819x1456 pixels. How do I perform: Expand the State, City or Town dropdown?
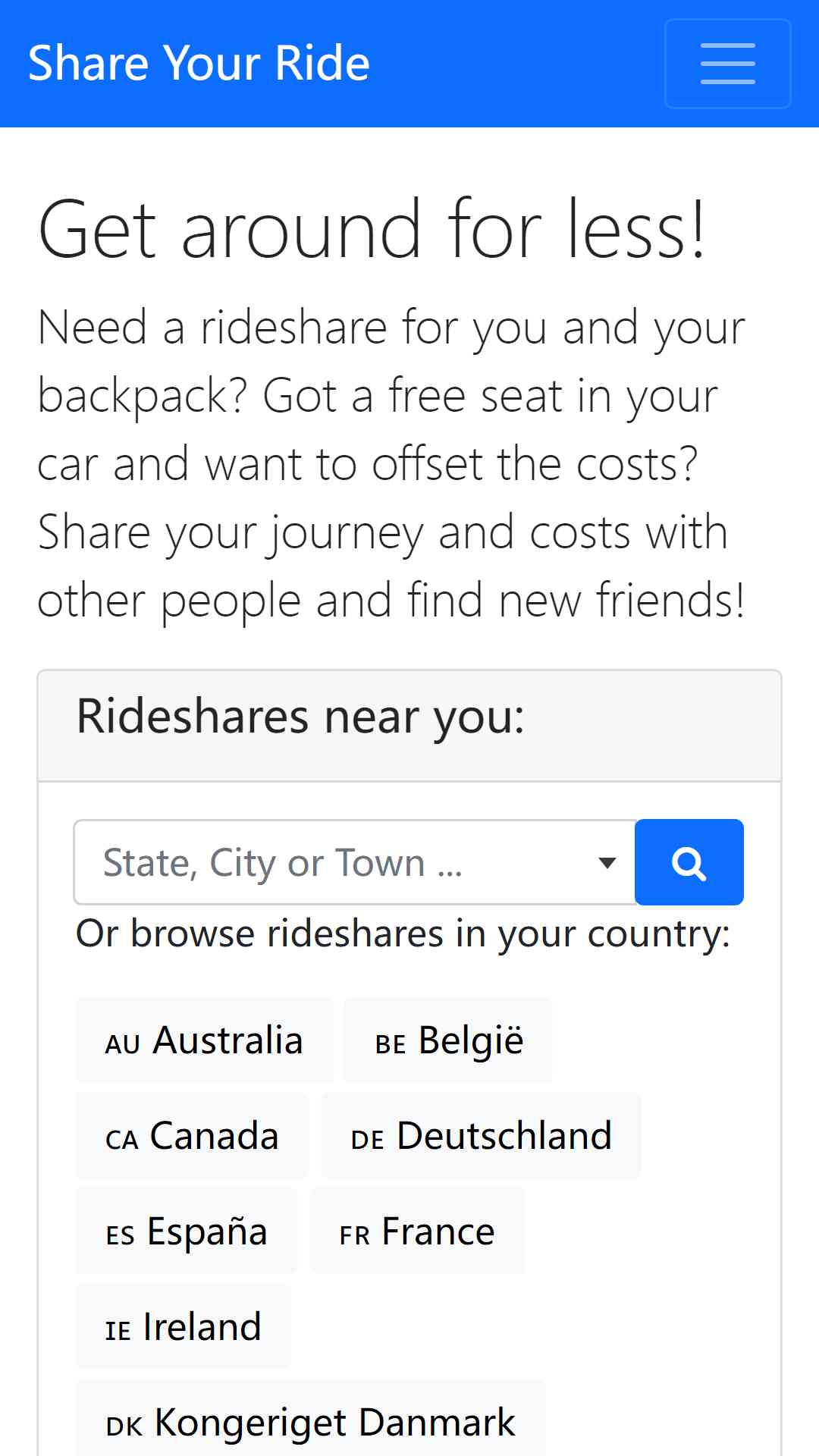tap(354, 862)
